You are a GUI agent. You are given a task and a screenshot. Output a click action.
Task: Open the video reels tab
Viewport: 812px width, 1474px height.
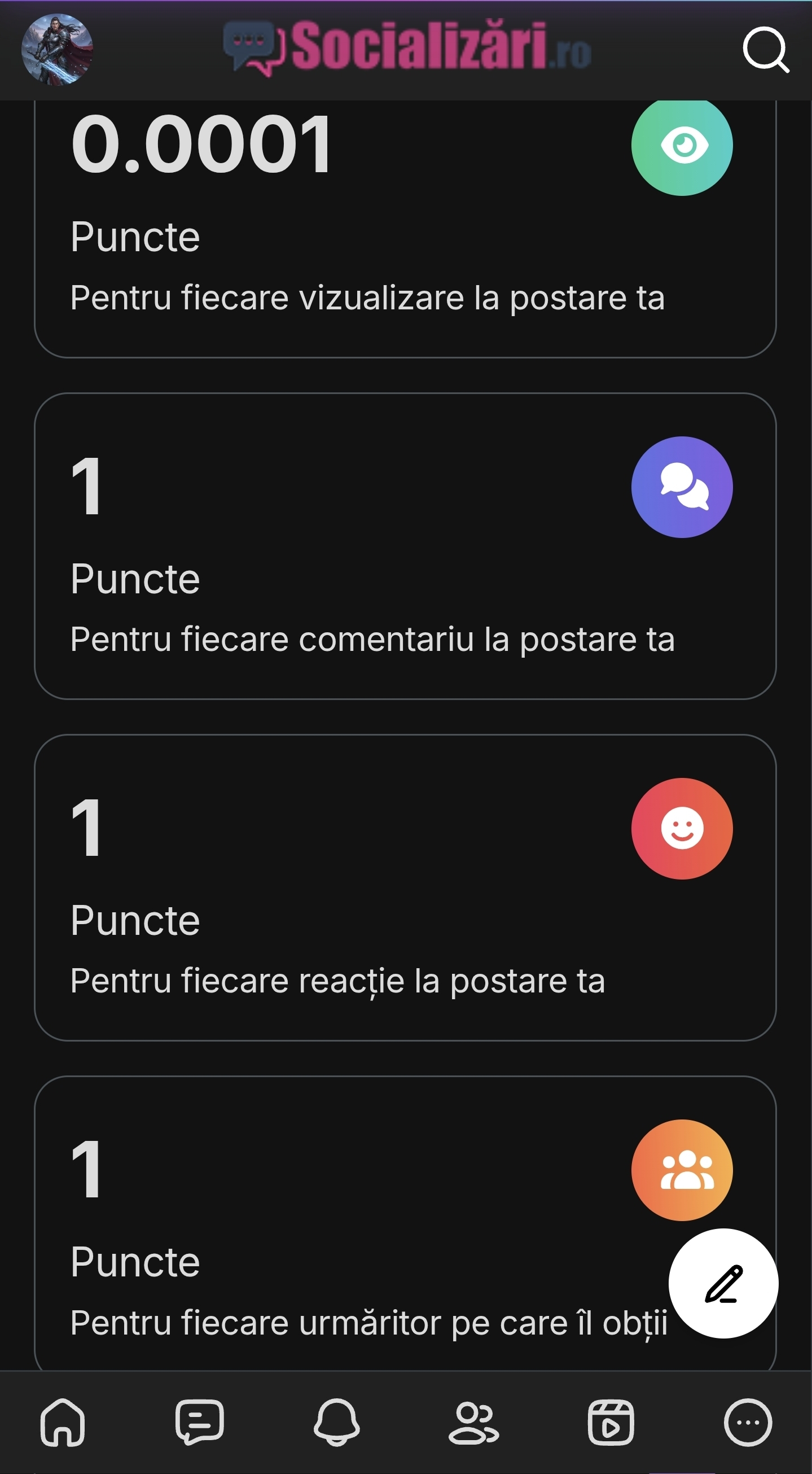[611, 1422]
